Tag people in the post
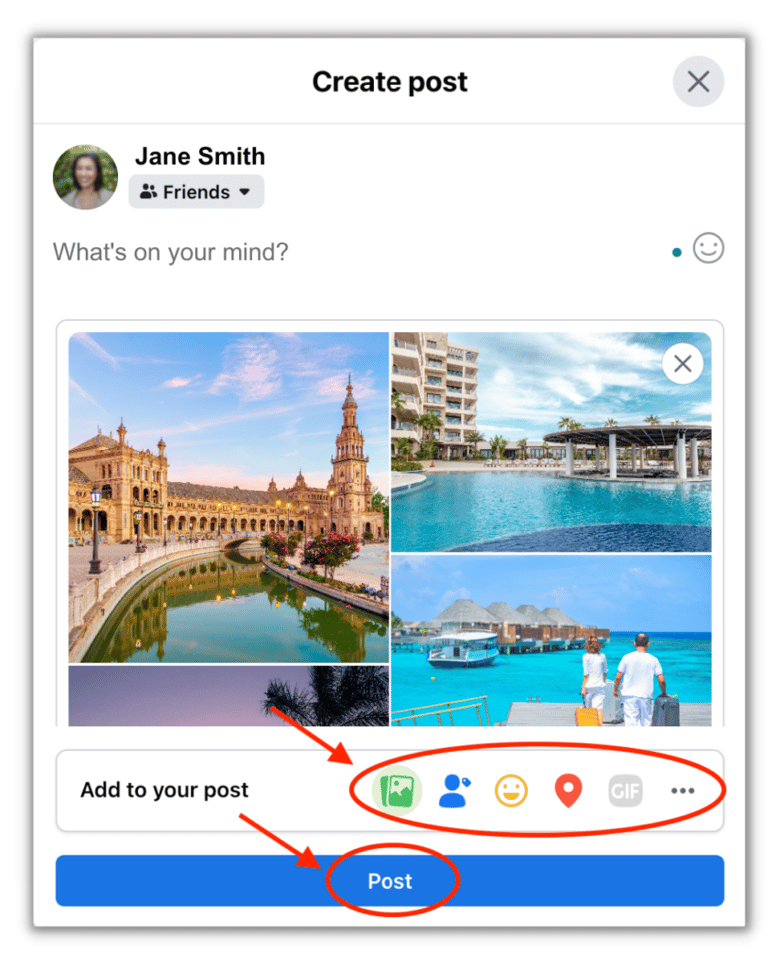Viewport: 780px width, 966px height. (x=455, y=790)
